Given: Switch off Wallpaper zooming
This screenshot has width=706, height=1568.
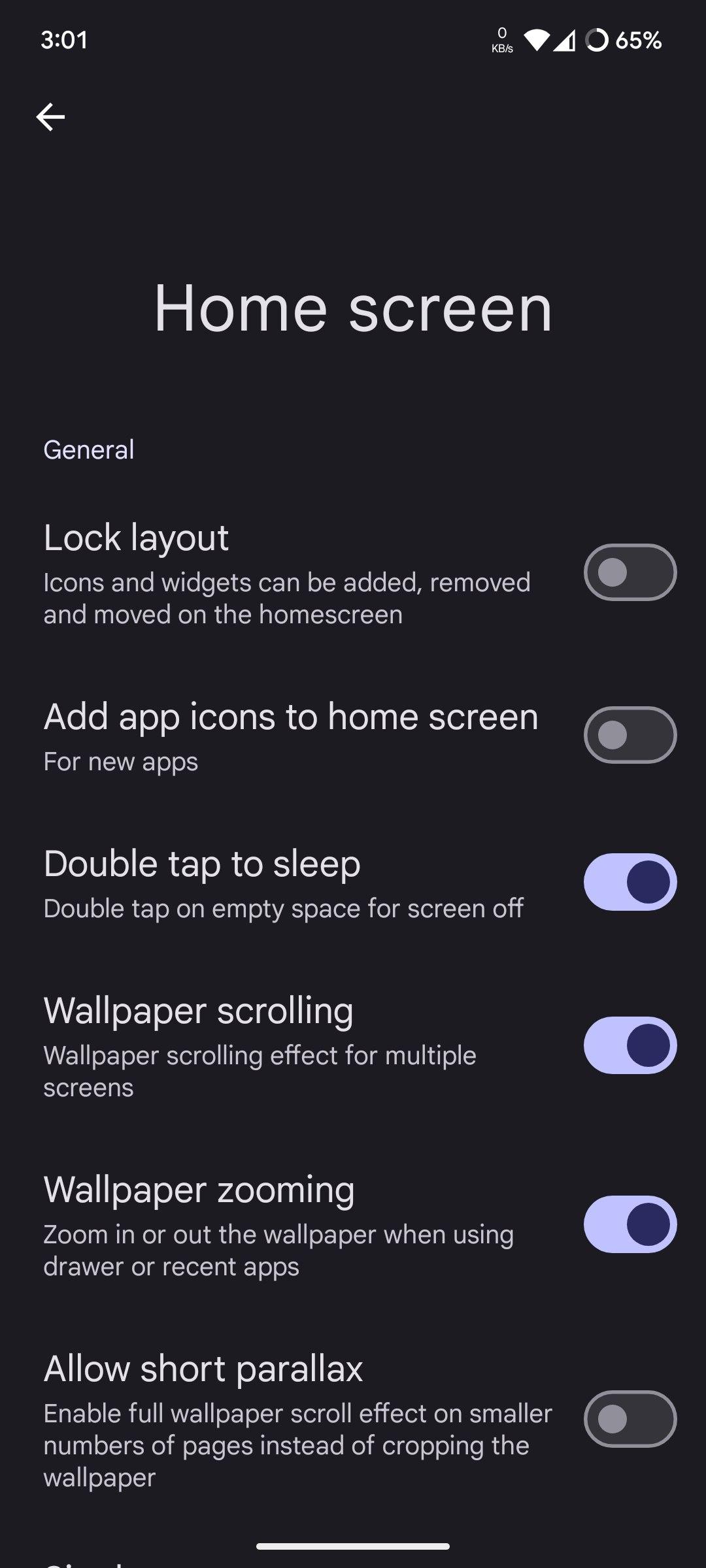Looking at the screenshot, I should (630, 1224).
